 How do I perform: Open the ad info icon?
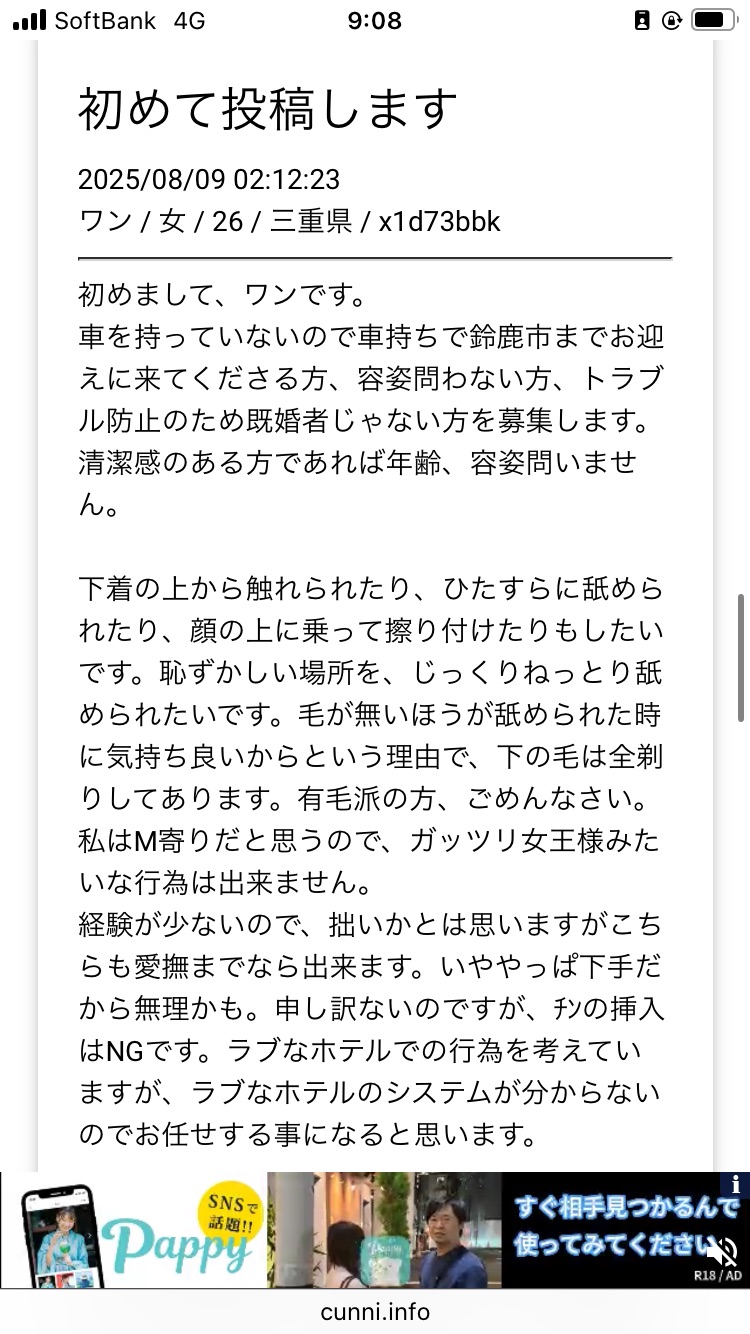(736, 1185)
